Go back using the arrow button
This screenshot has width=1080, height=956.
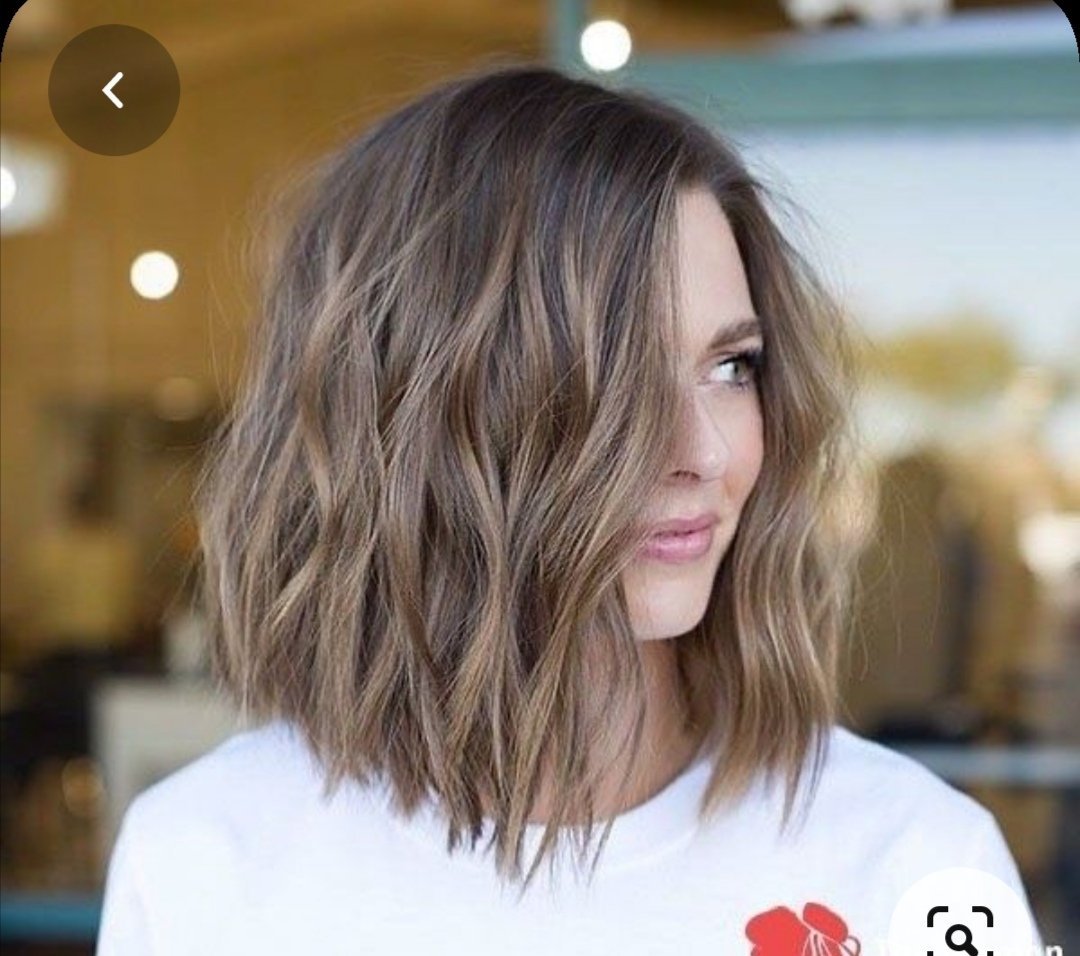tap(113, 91)
